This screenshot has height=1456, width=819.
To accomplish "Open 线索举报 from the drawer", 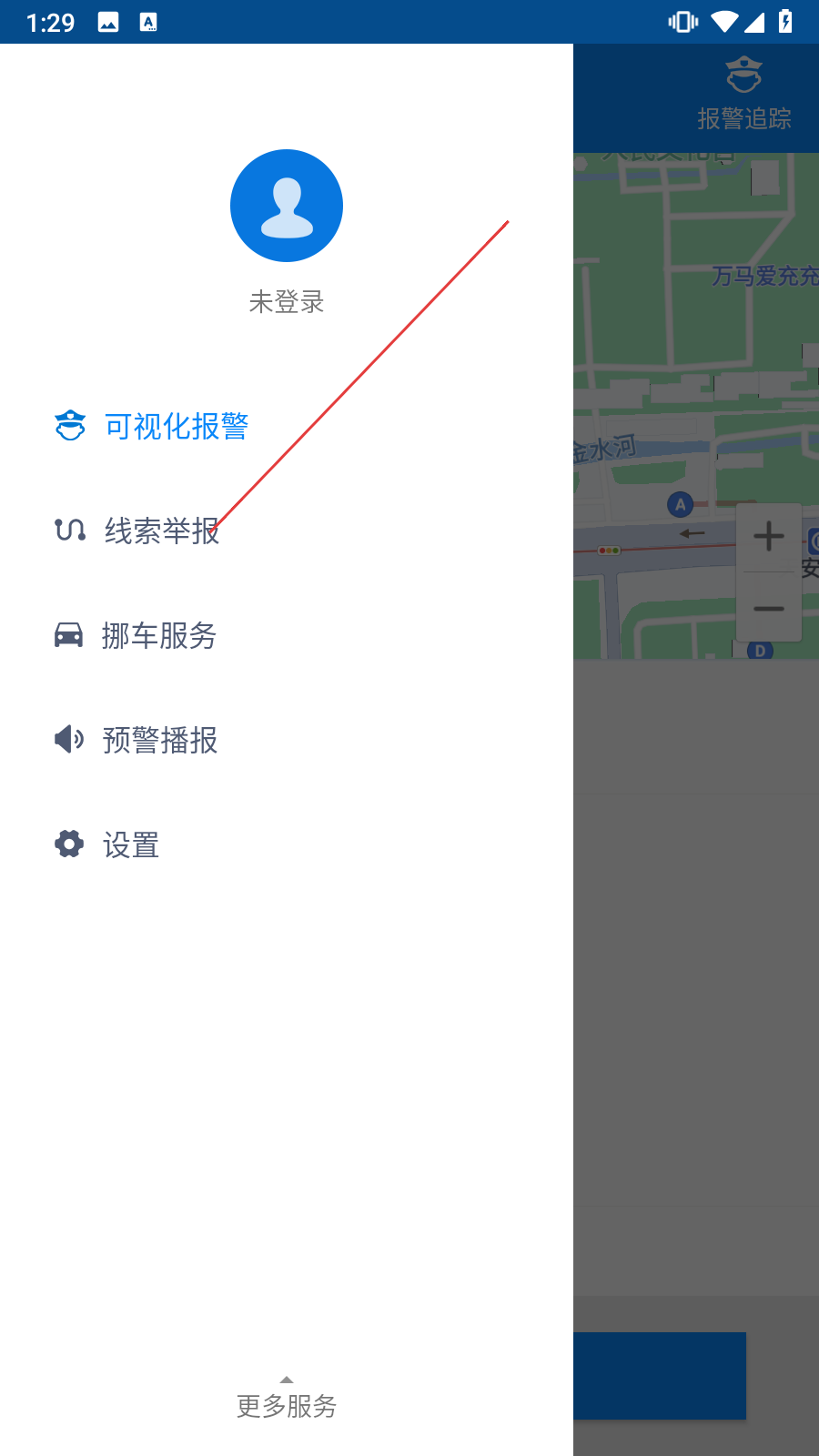I will coord(161,531).
